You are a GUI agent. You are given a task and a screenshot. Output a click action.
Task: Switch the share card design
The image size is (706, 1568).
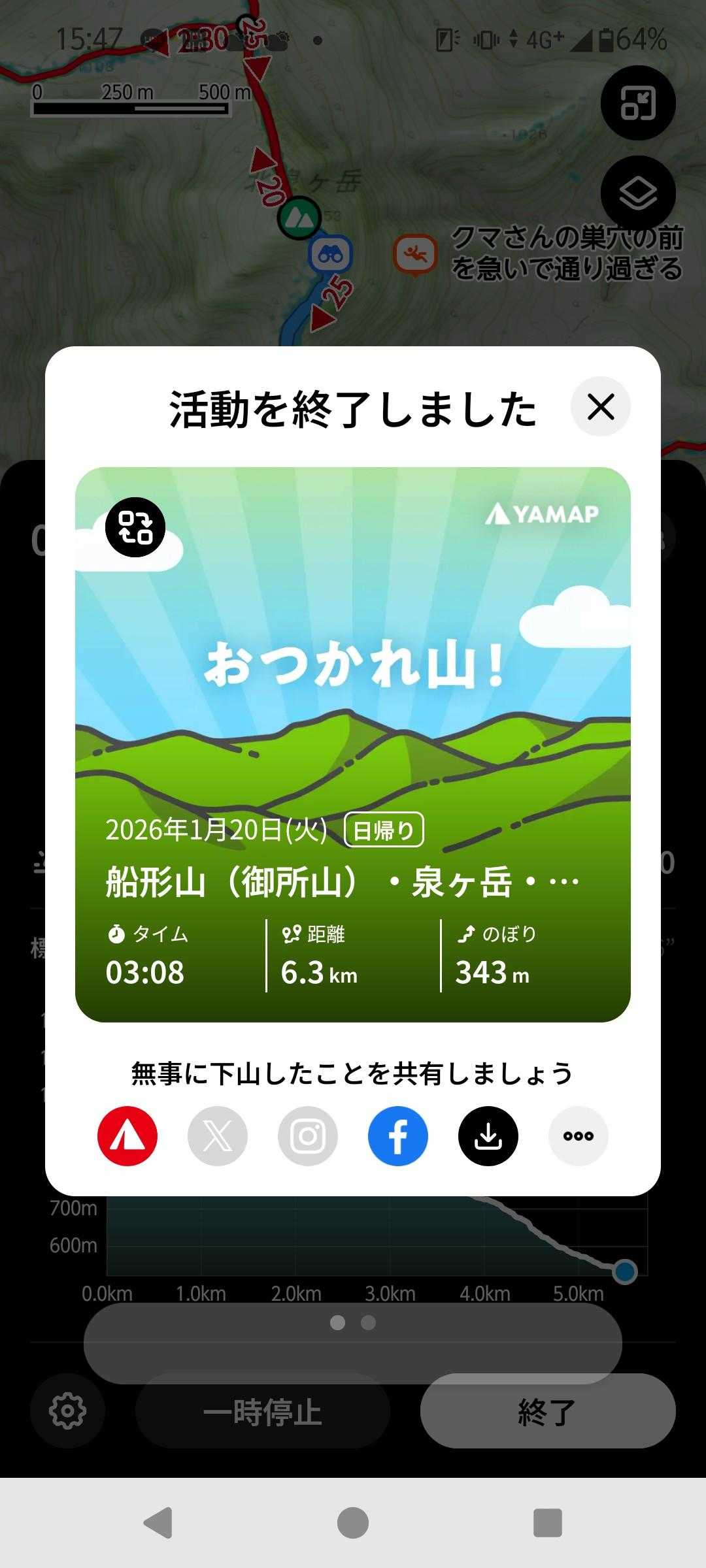pos(135,527)
